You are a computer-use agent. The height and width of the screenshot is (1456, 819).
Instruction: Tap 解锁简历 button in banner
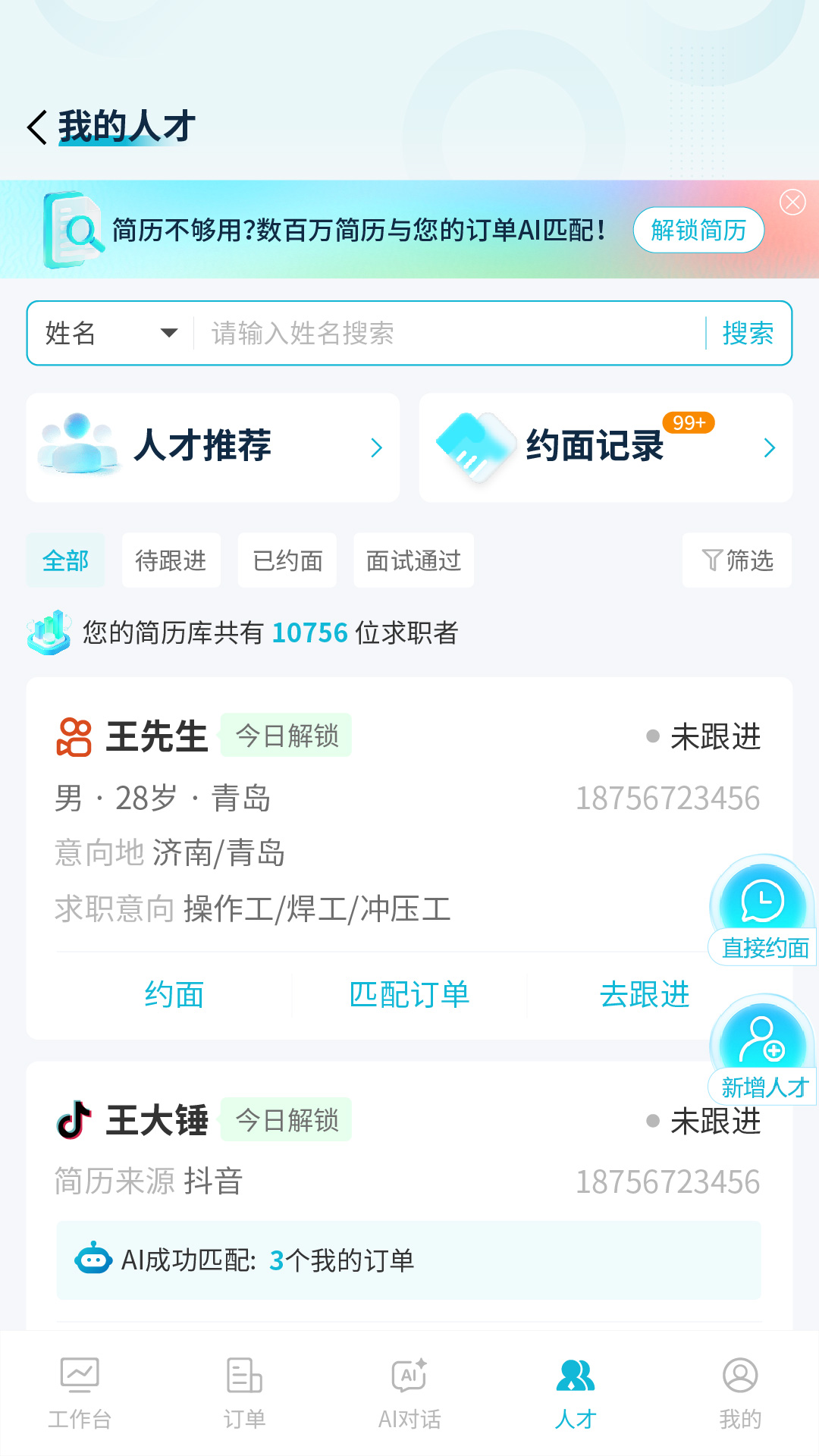pyautogui.click(x=698, y=230)
